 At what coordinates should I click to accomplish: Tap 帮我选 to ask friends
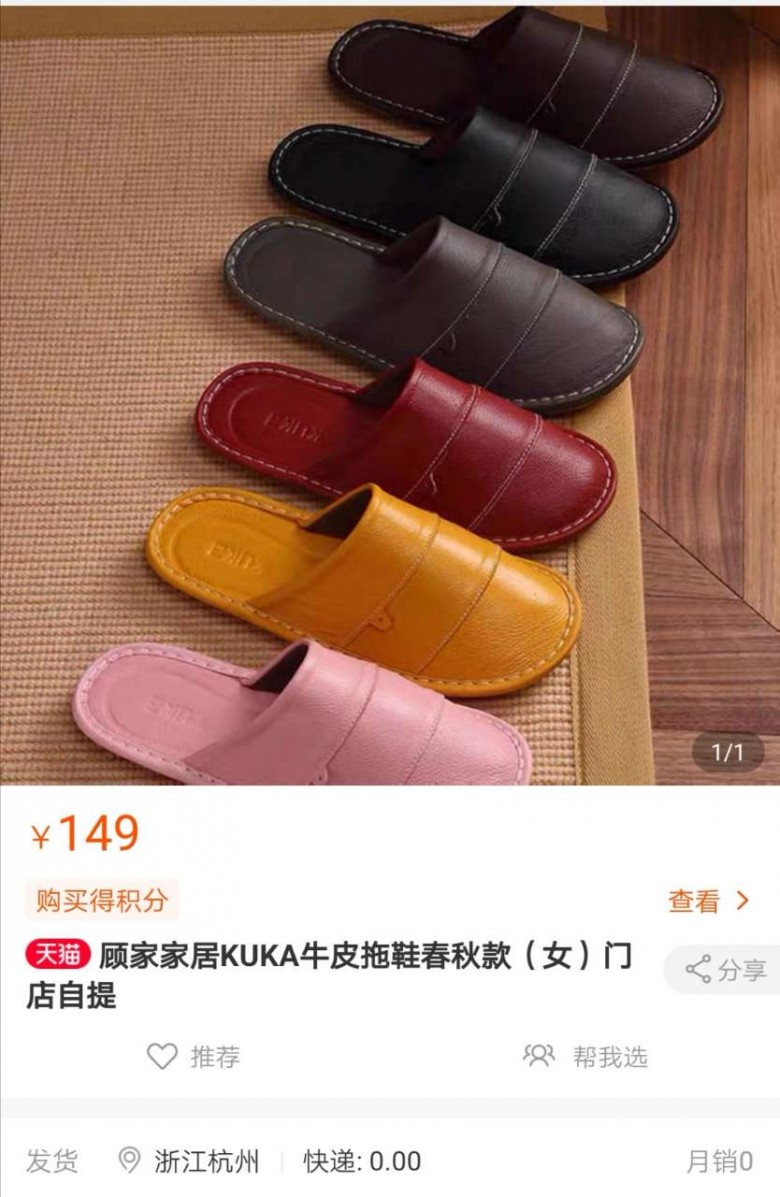point(586,1056)
